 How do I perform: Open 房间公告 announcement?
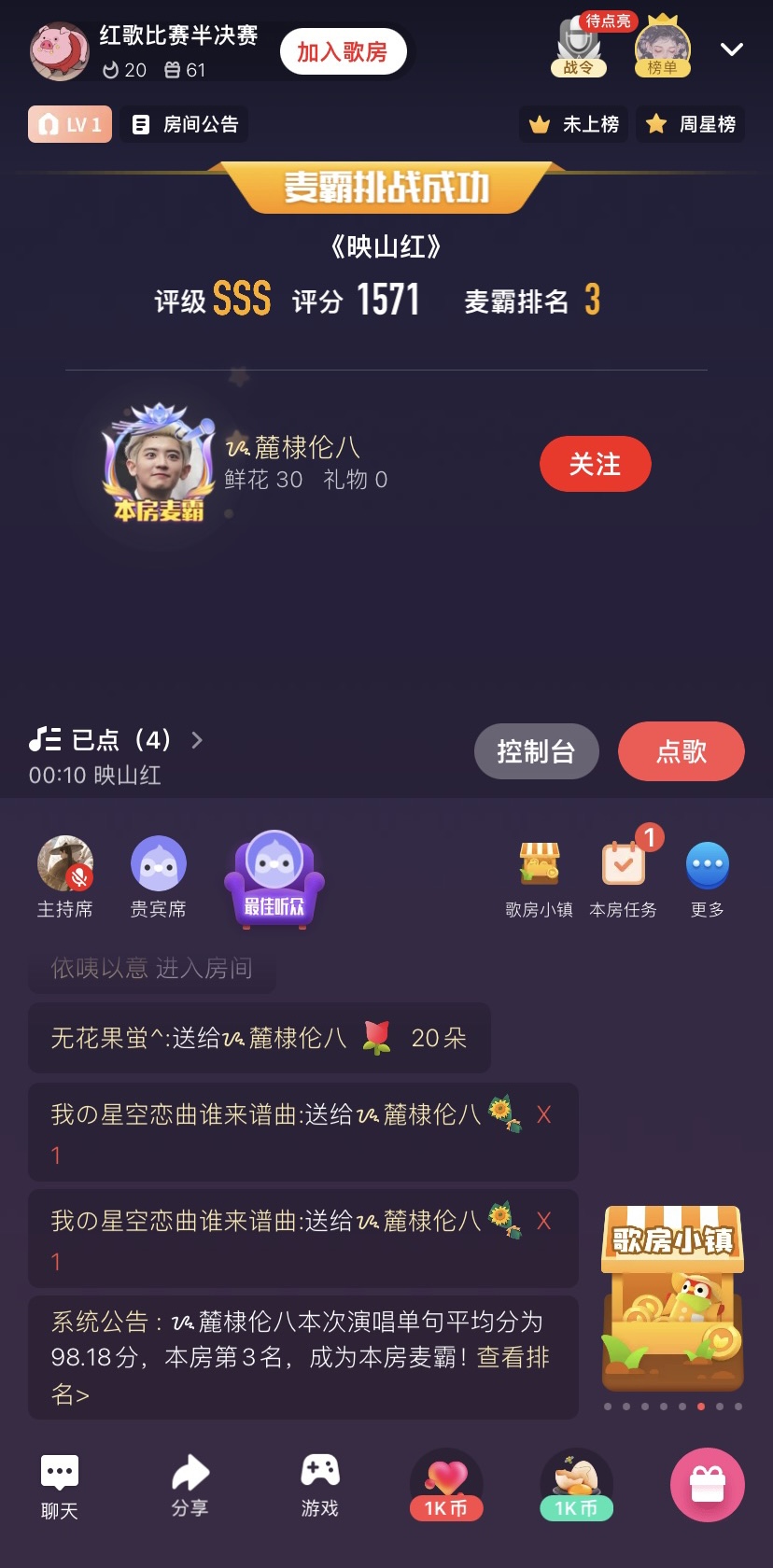[x=185, y=124]
